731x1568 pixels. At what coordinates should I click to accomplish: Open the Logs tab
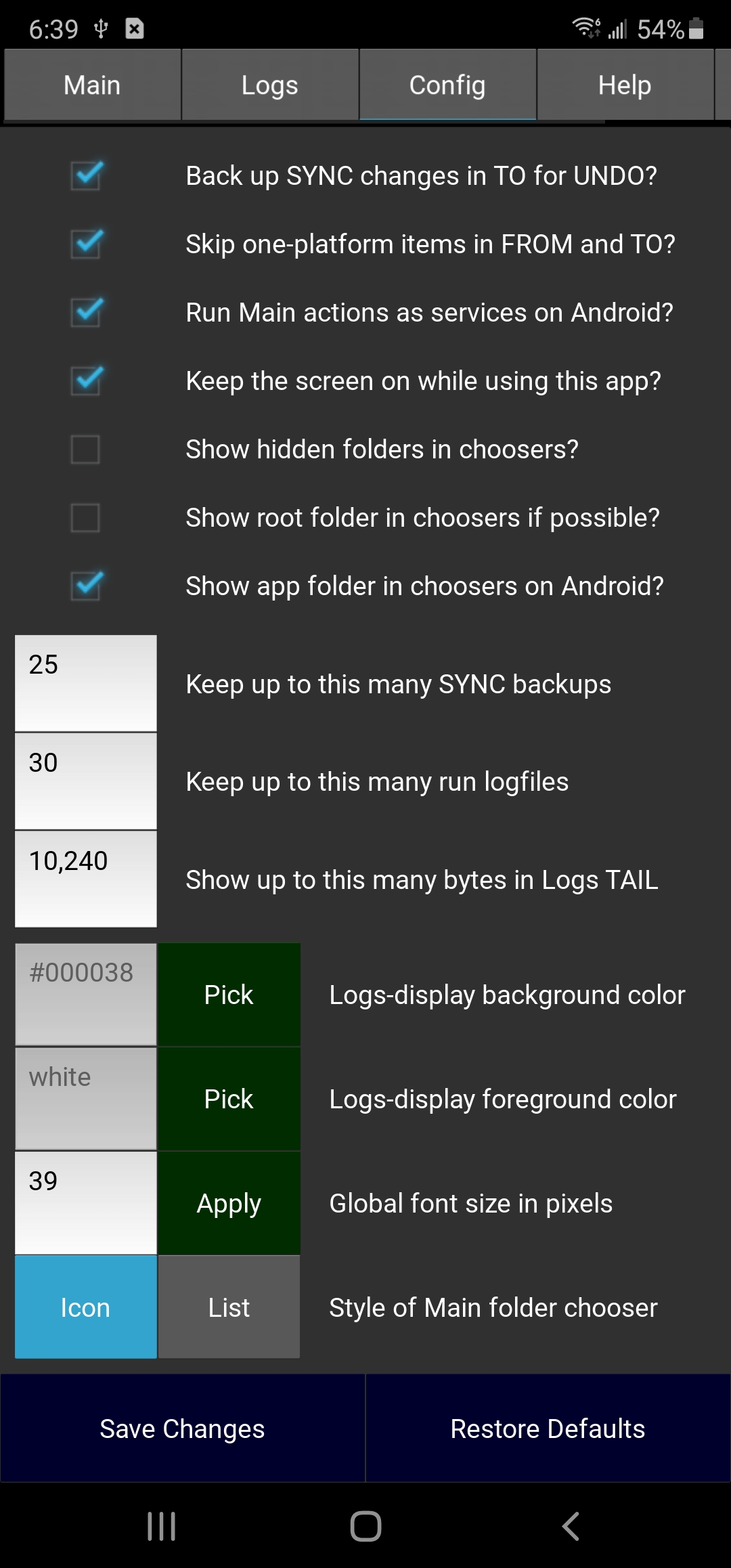tap(269, 85)
